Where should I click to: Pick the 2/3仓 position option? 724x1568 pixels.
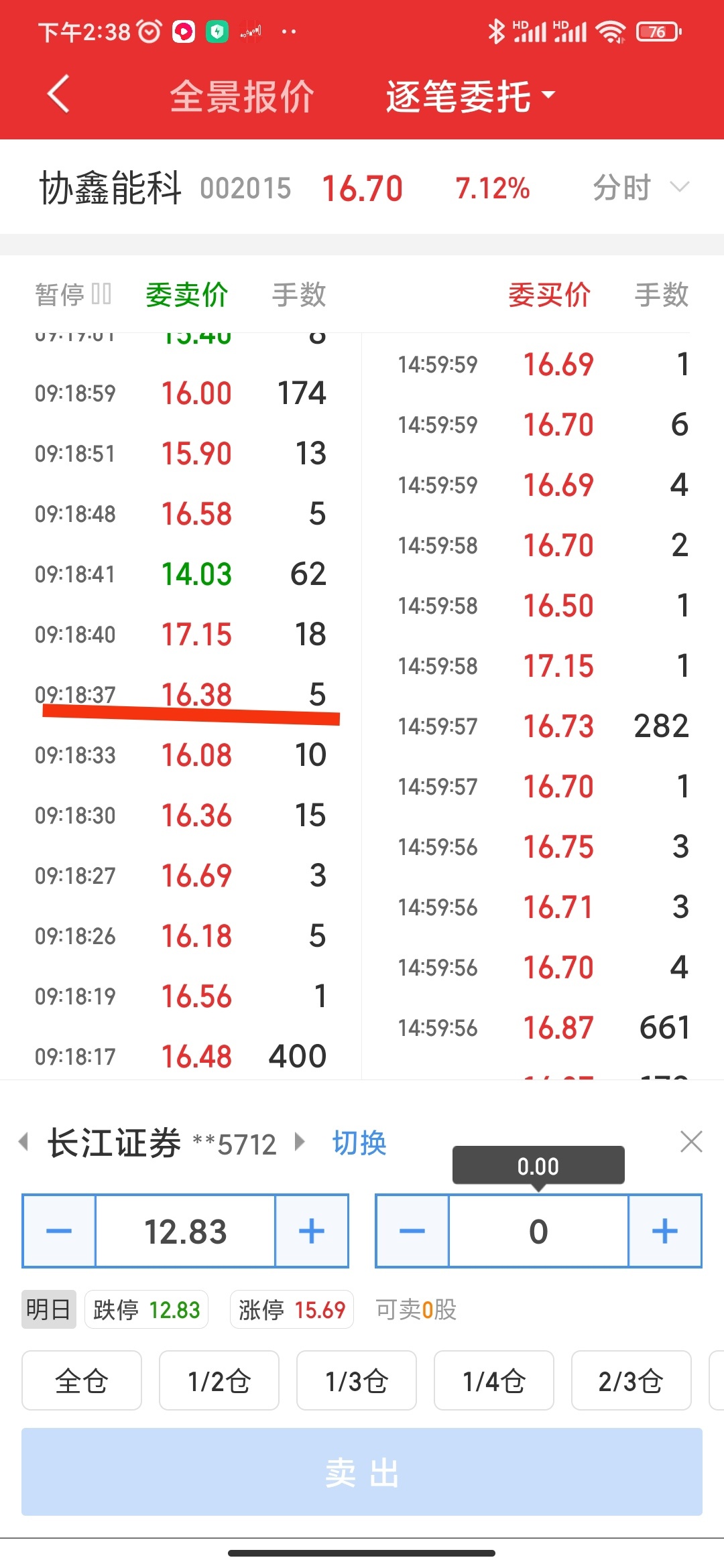(x=631, y=1380)
